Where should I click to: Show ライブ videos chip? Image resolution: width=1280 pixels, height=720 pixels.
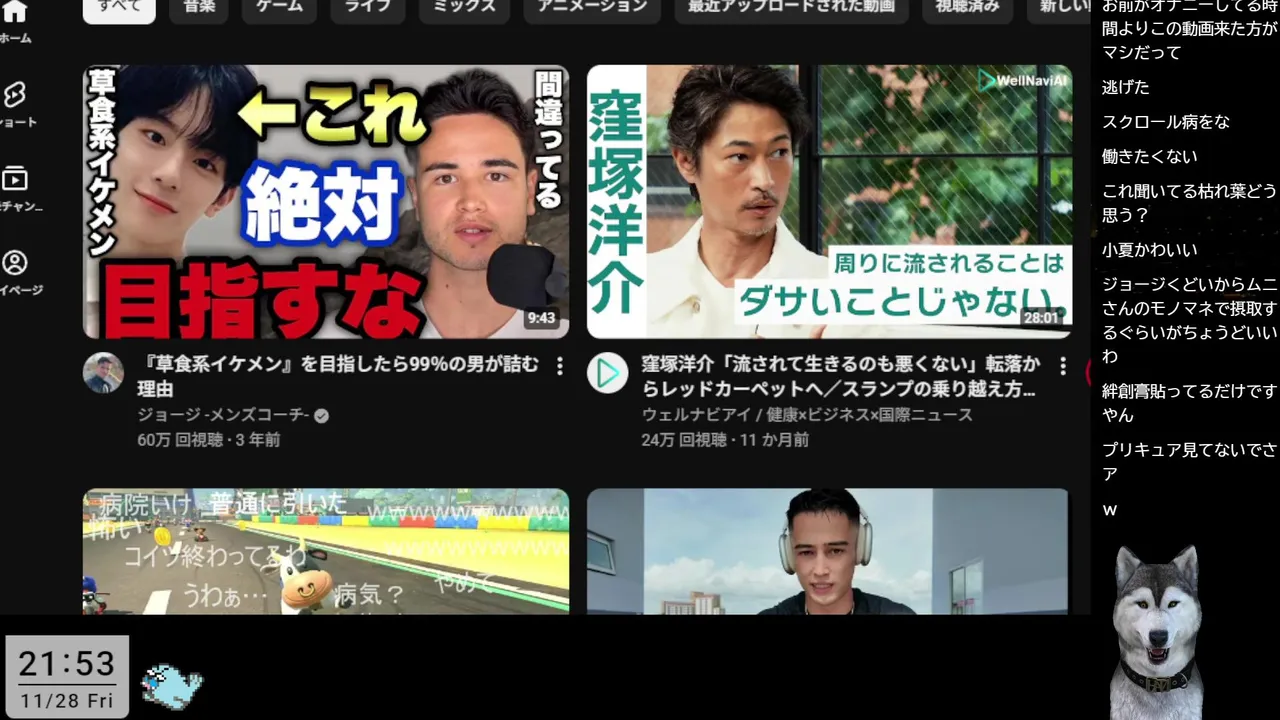click(368, 7)
